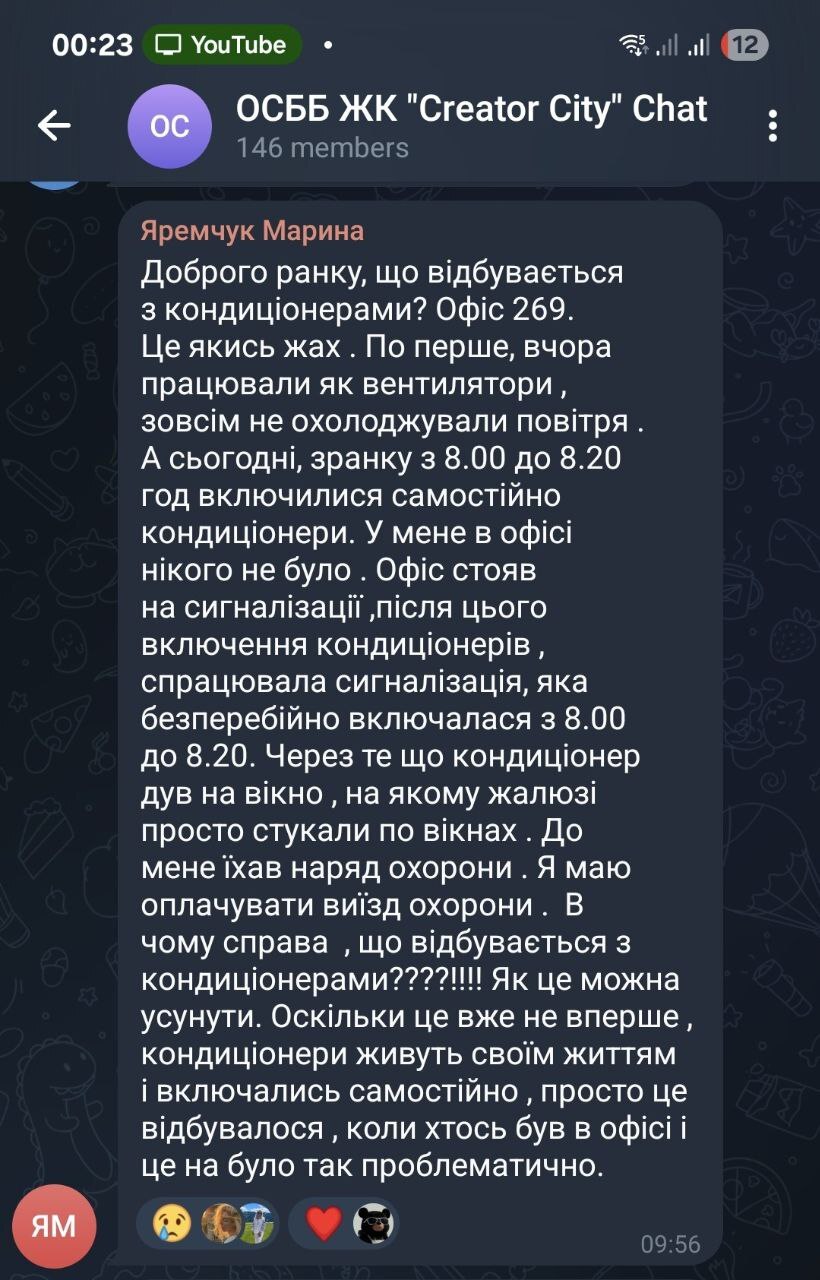Viewport: 820px width, 1280px height.
Task: Open the profile of the sender, Яремчук Марина
Action: [253, 232]
